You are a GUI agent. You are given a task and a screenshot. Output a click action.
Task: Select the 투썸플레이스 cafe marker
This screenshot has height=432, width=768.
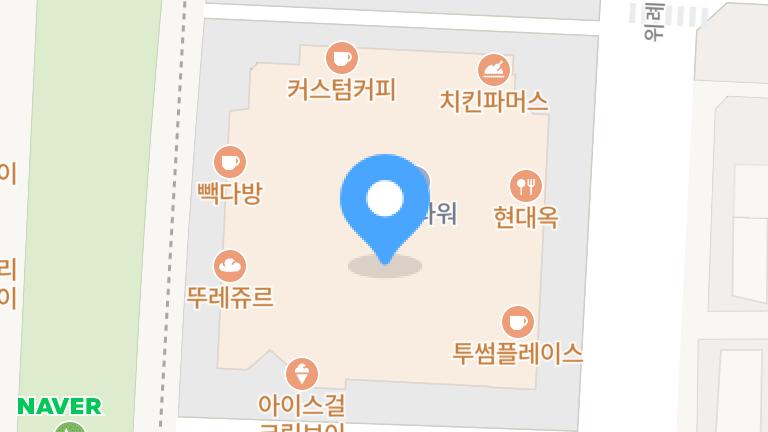tap(517, 322)
